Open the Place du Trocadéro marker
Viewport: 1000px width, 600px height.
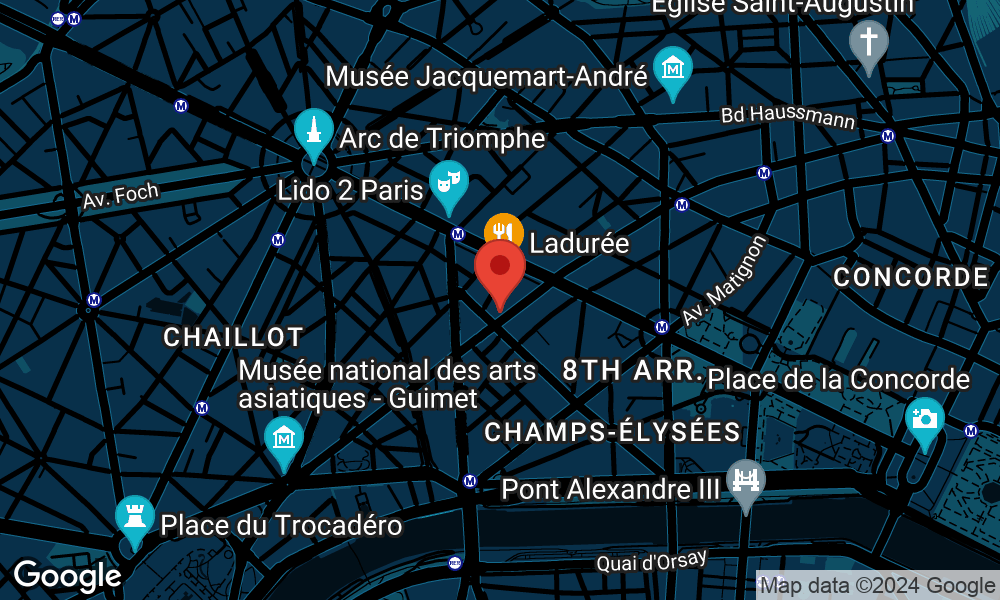(135, 517)
